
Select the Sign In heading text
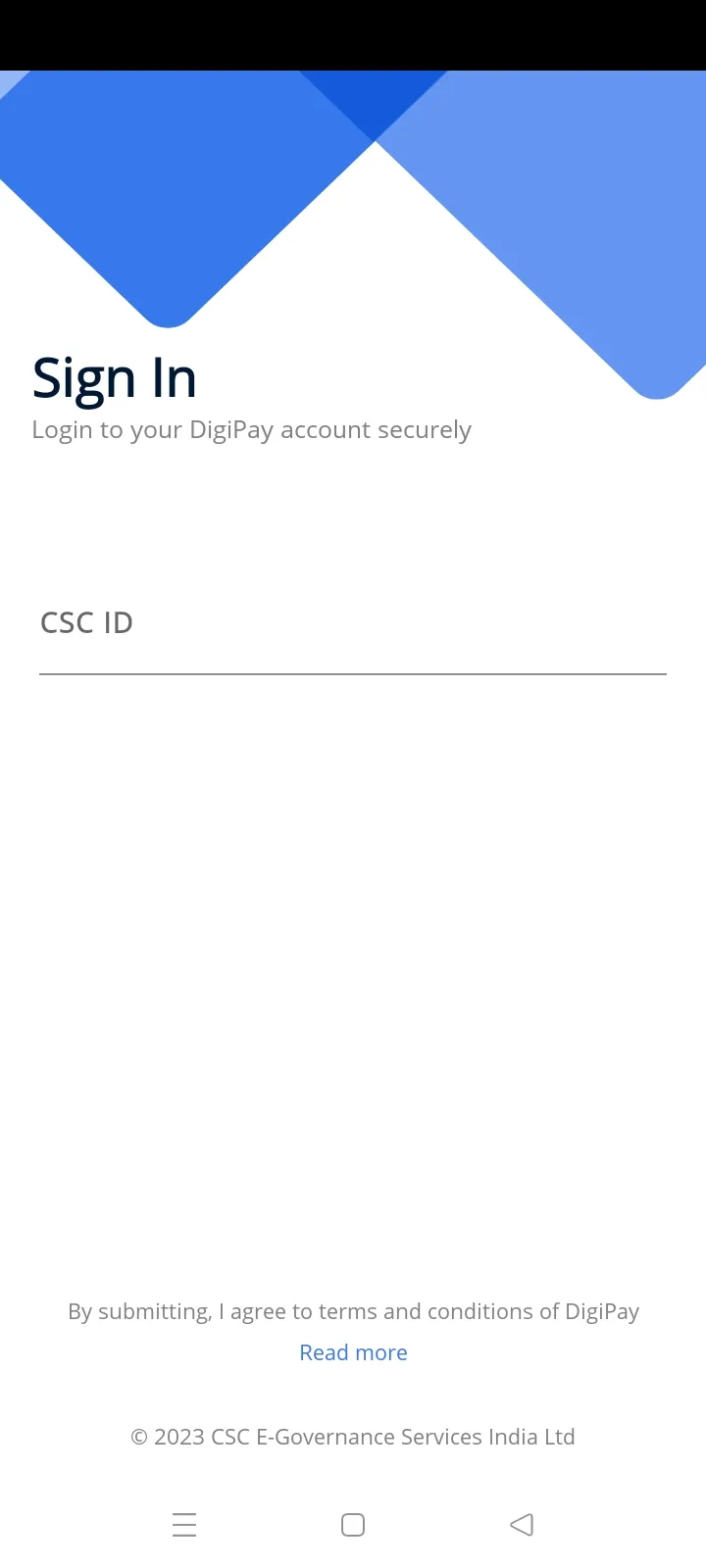[114, 377]
